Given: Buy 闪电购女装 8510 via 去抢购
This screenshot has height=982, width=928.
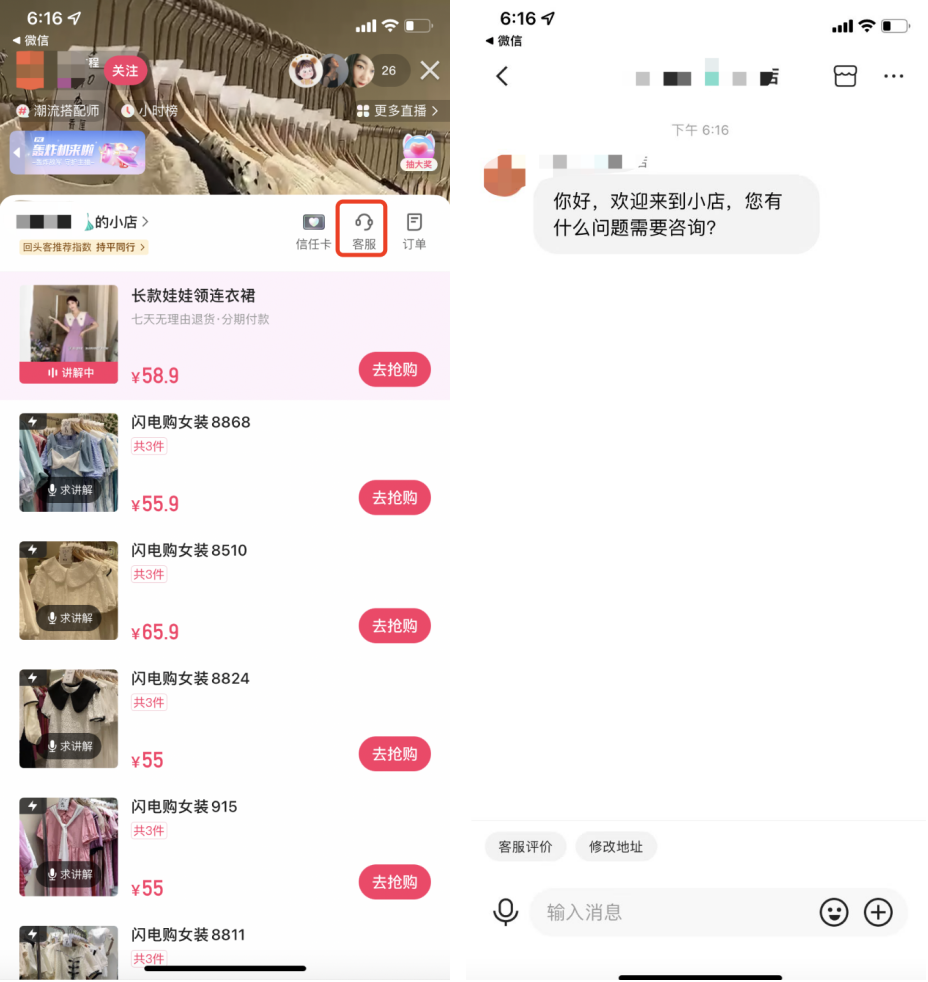Looking at the screenshot, I should coord(394,625).
